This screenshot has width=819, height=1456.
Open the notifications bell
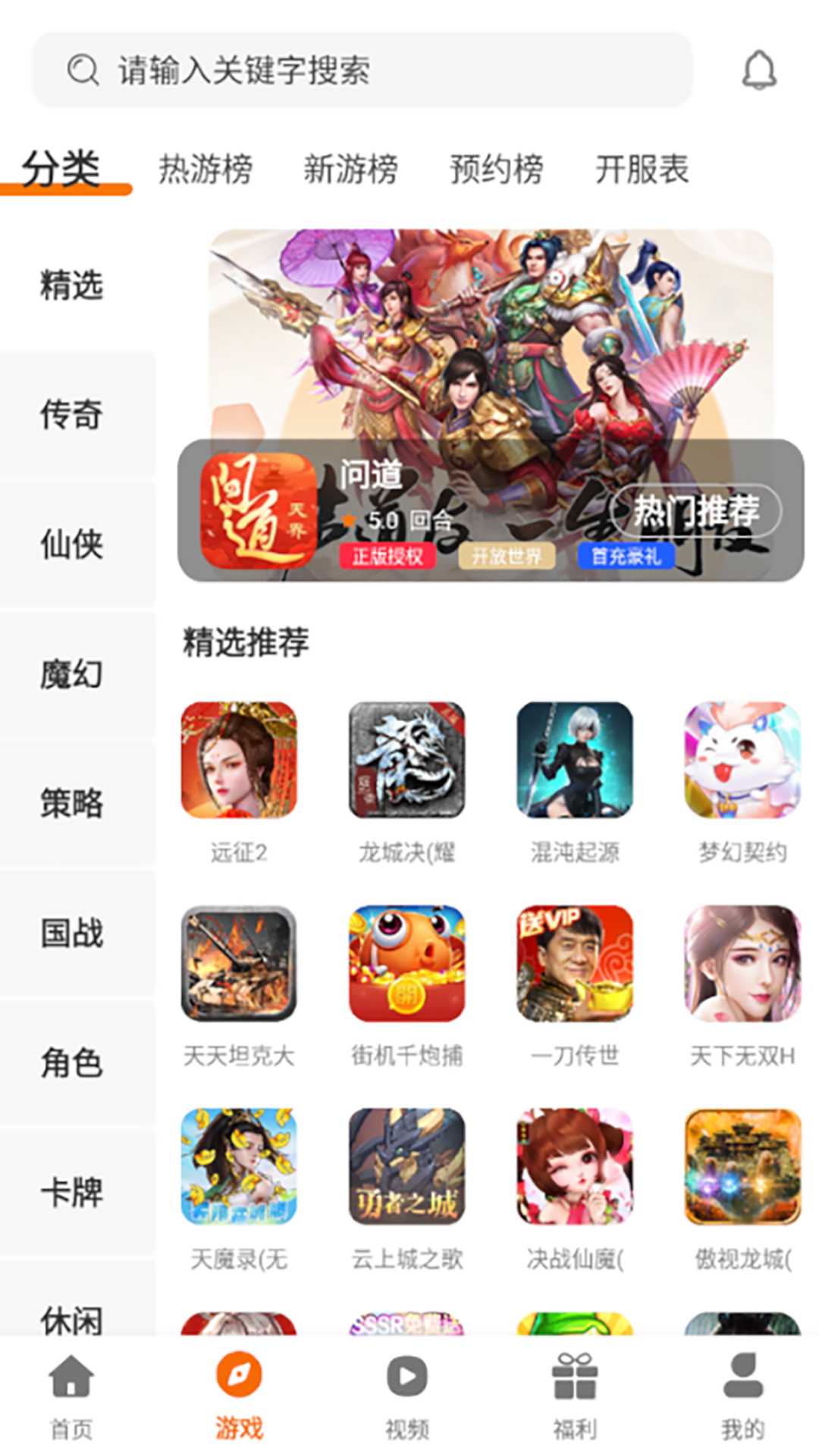[758, 71]
